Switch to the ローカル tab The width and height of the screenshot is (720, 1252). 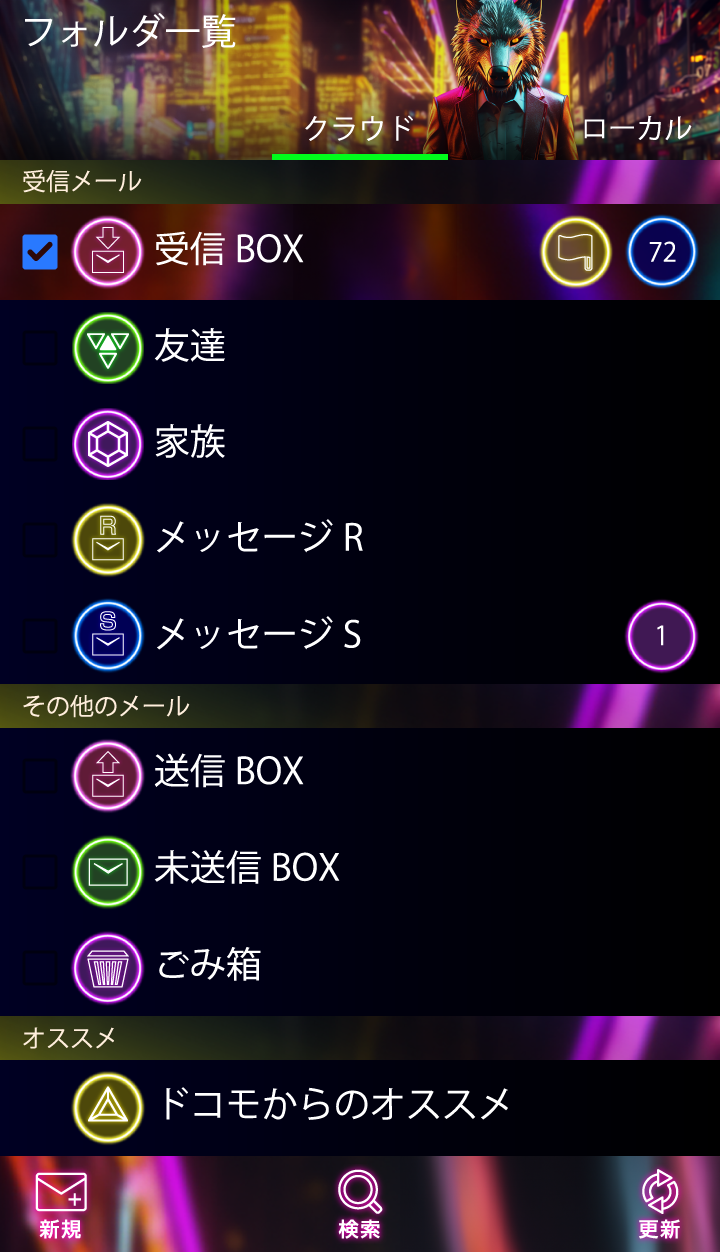[x=636, y=128]
